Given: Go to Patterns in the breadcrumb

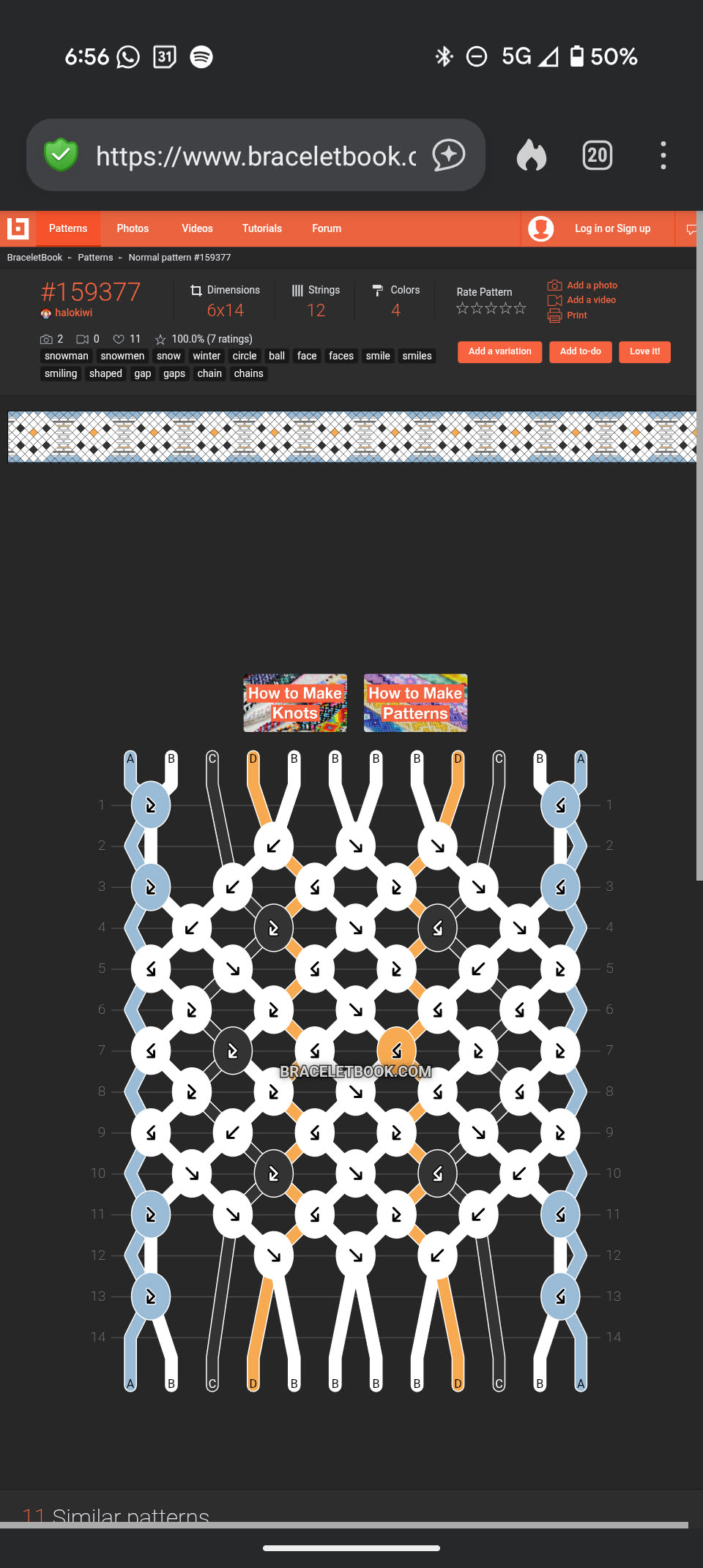Looking at the screenshot, I should [95, 258].
